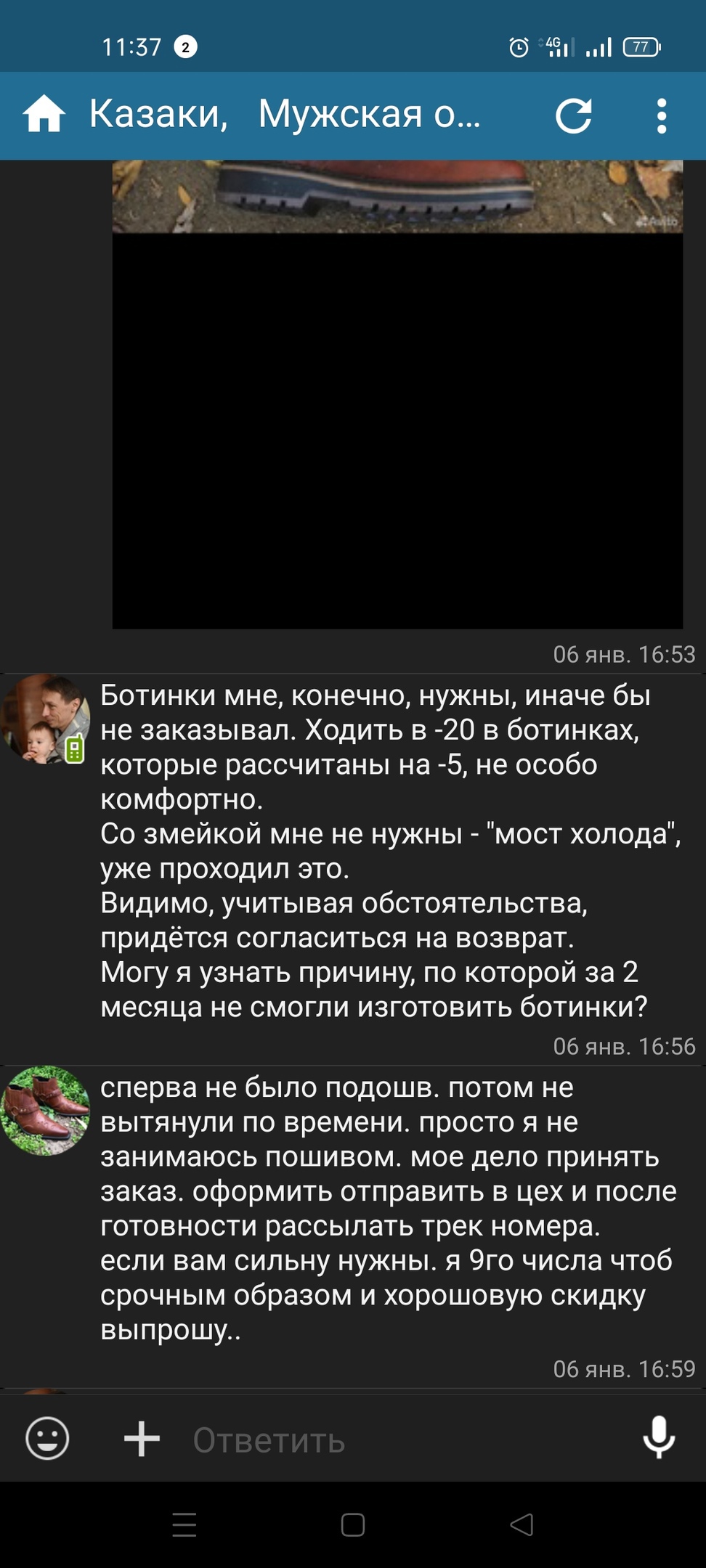Open the emoji picker
The image size is (706, 1568).
click(47, 1438)
